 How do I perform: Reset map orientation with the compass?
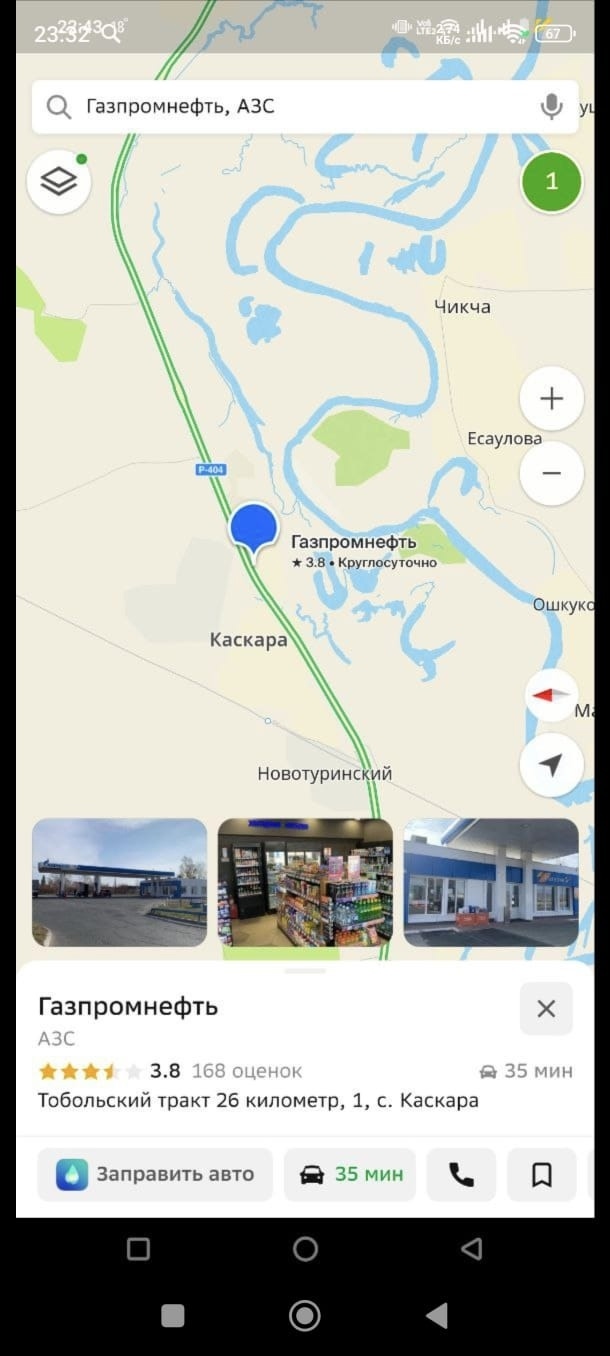tap(551, 694)
